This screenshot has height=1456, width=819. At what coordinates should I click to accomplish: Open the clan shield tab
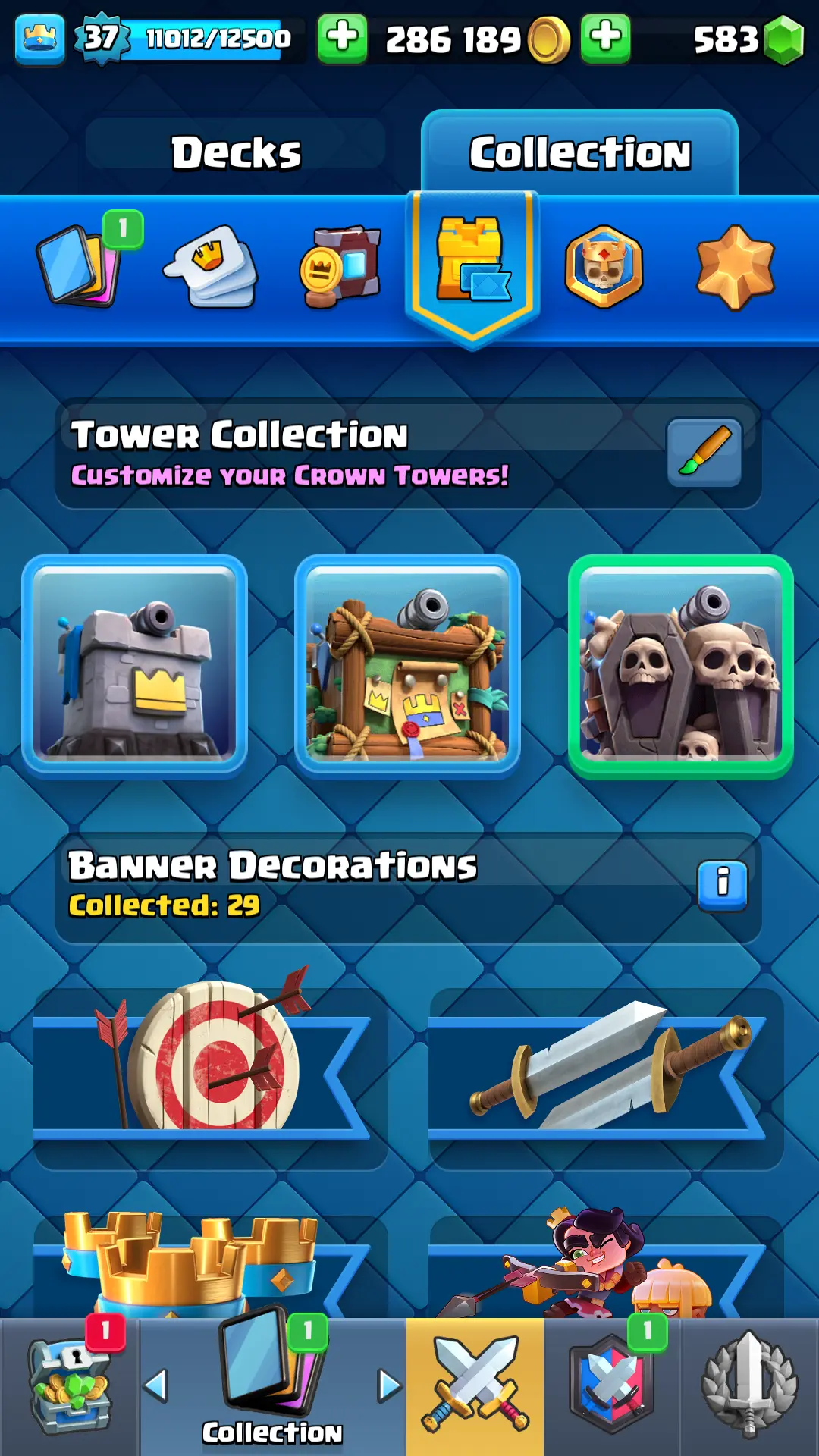[612, 1386]
